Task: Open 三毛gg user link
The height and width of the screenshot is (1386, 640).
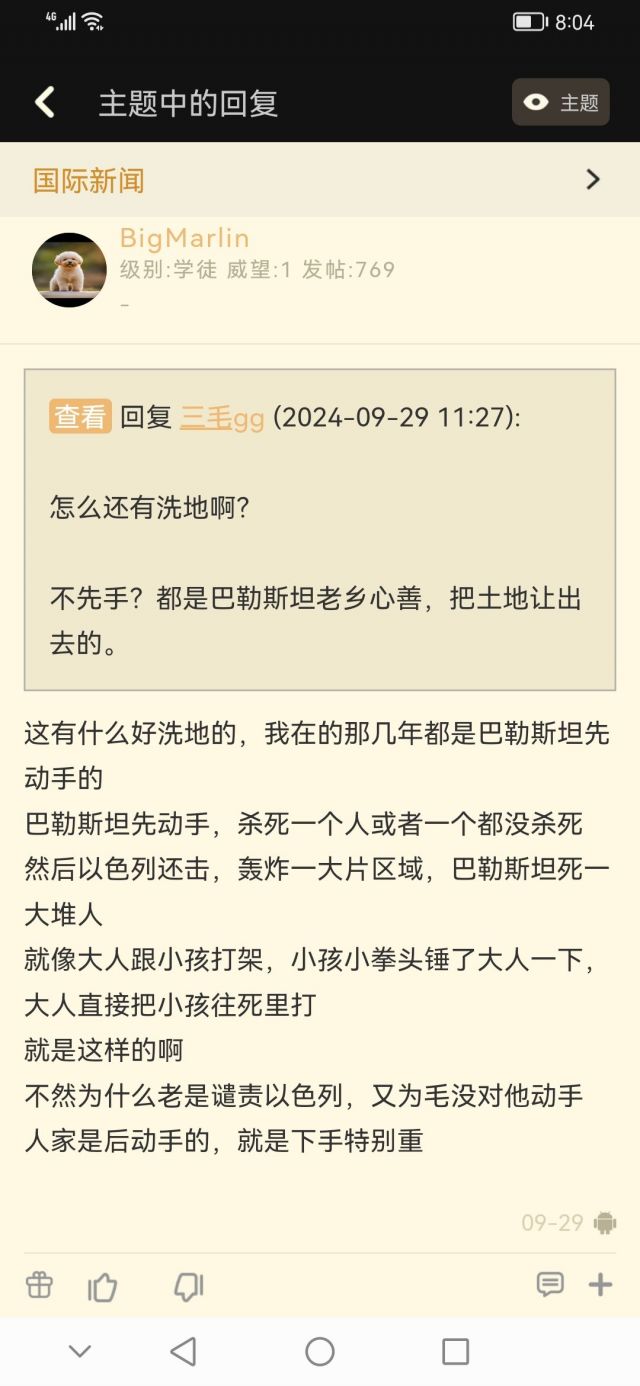Action: (222, 417)
